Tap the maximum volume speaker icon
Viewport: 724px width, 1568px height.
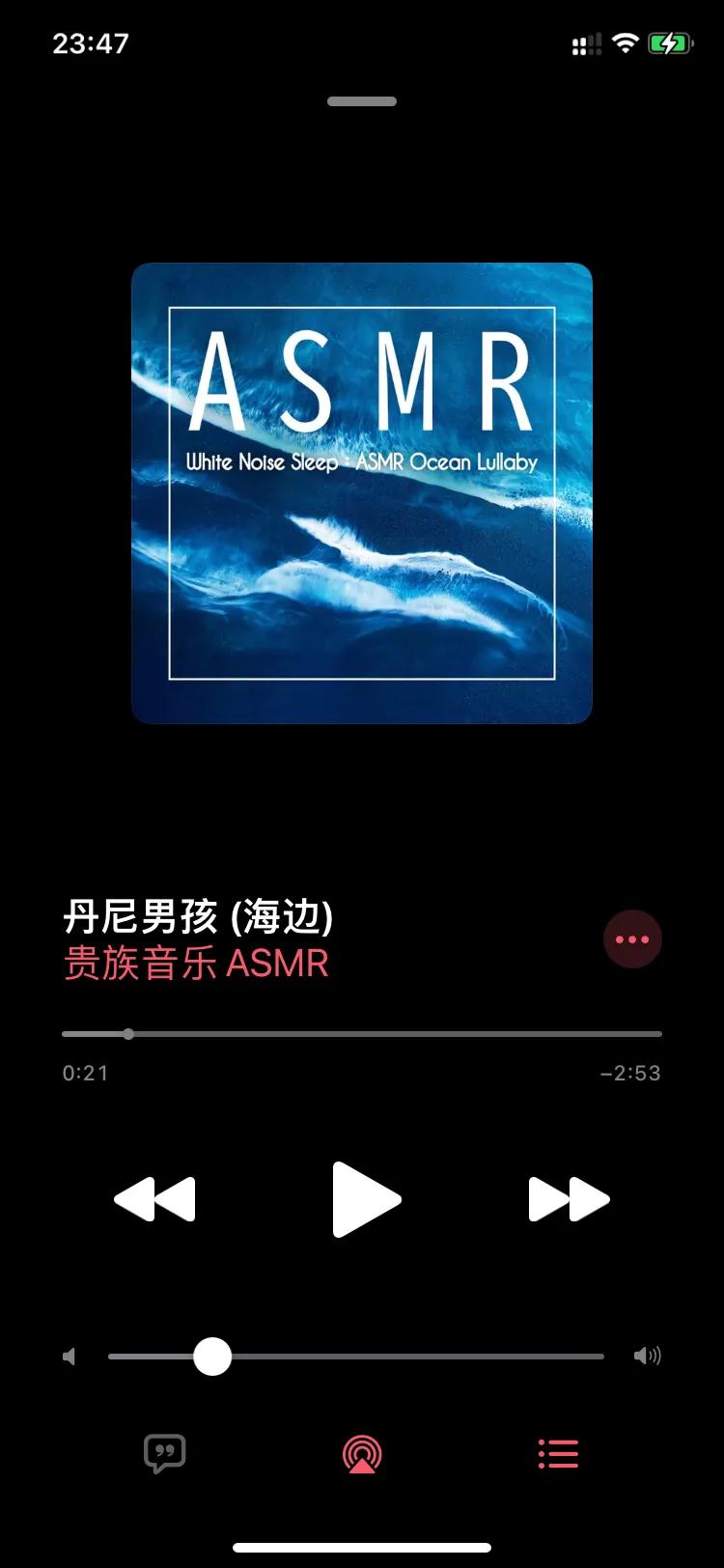point(650,1356)
